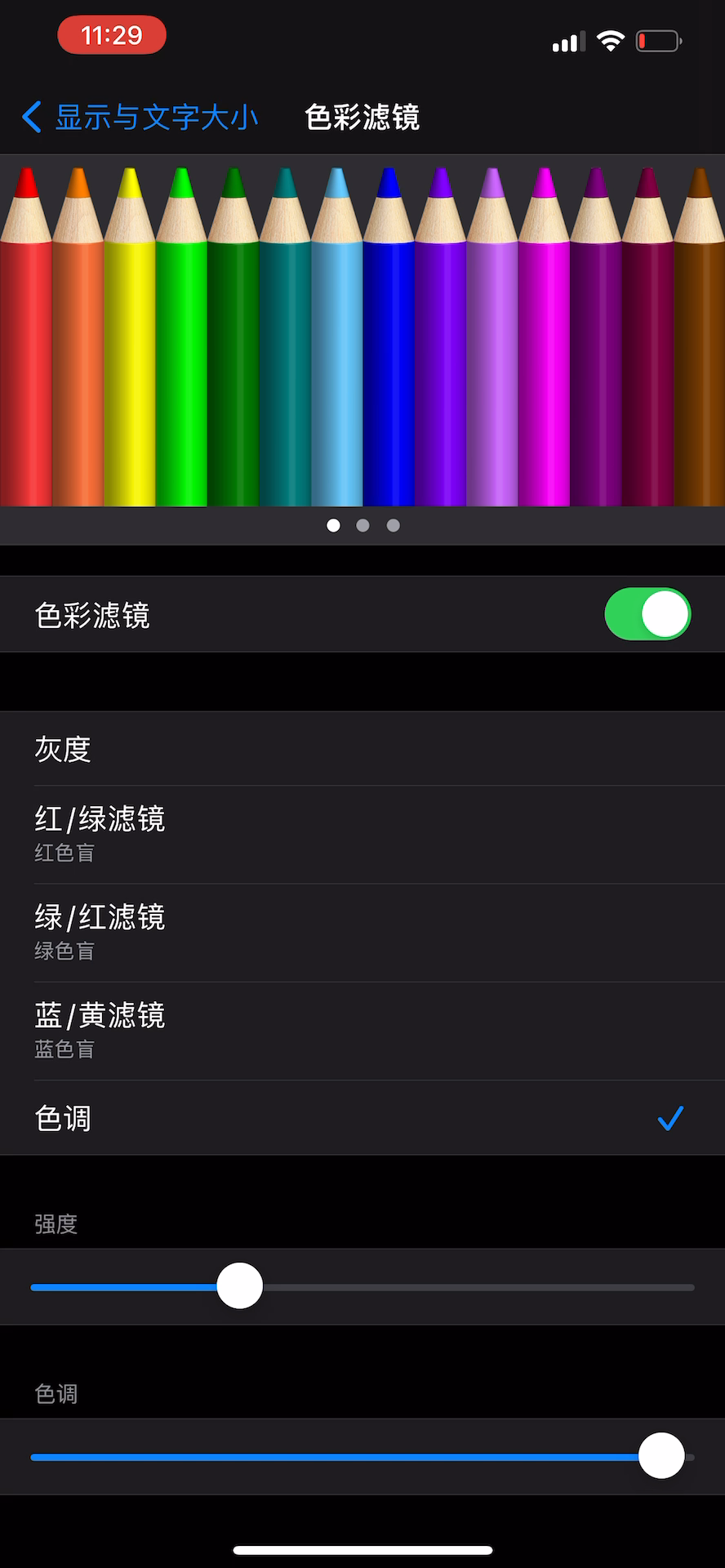This screenshot has width=725, height=1568.
Task: Tap the second page dot under the pencils
Action: [362, 525]
